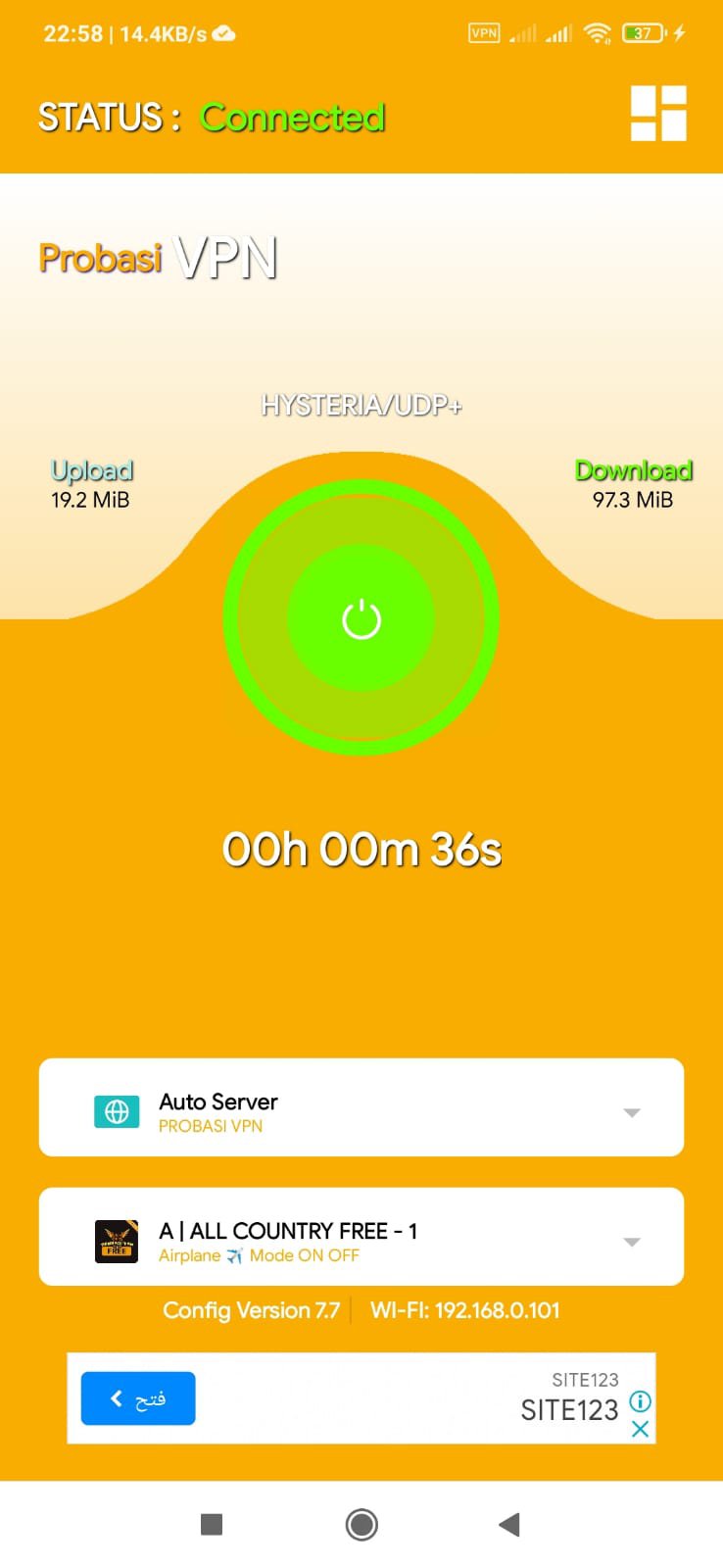Tap the green power button to disconnect
This screenshot has height=1568, width=723.
(361, 618)
